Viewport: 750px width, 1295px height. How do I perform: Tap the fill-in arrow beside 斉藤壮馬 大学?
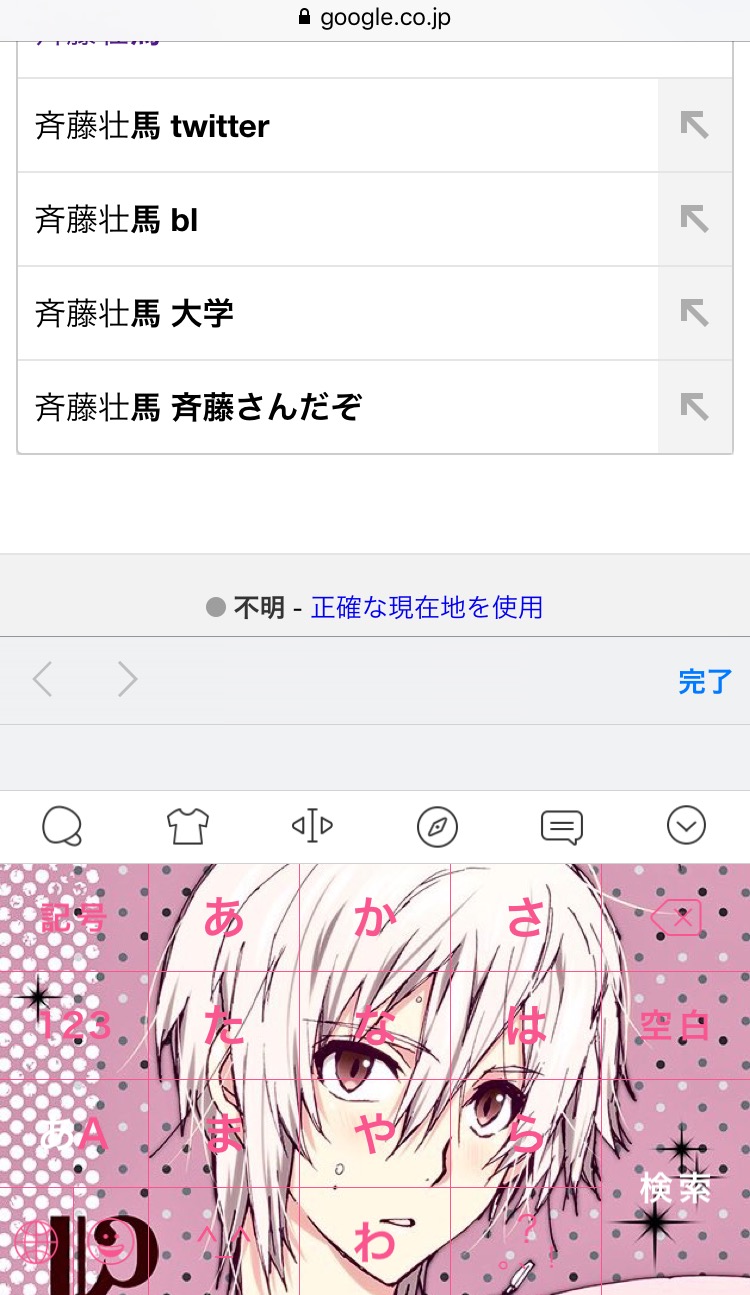click(x=694, y=314)
